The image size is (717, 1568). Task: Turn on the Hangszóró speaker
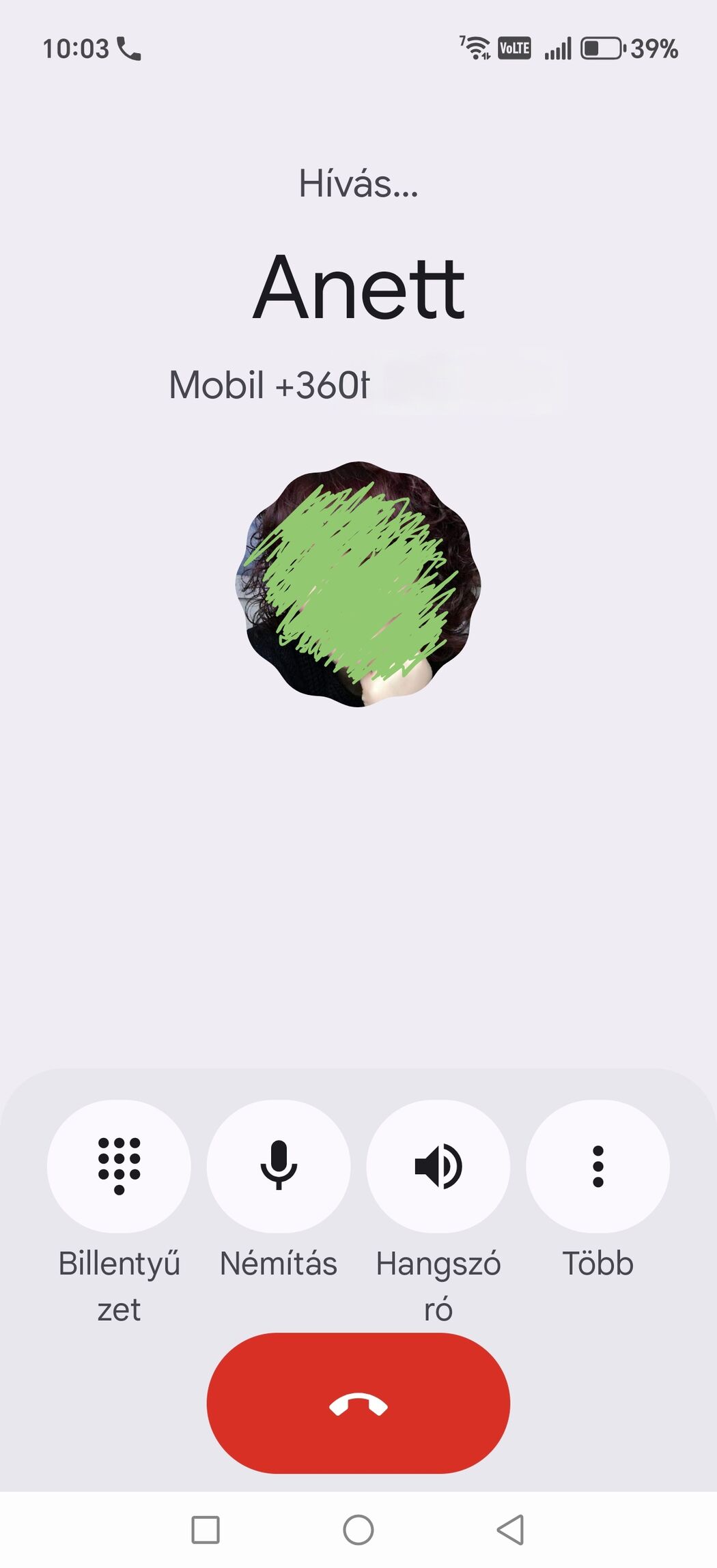(438, 1166)
